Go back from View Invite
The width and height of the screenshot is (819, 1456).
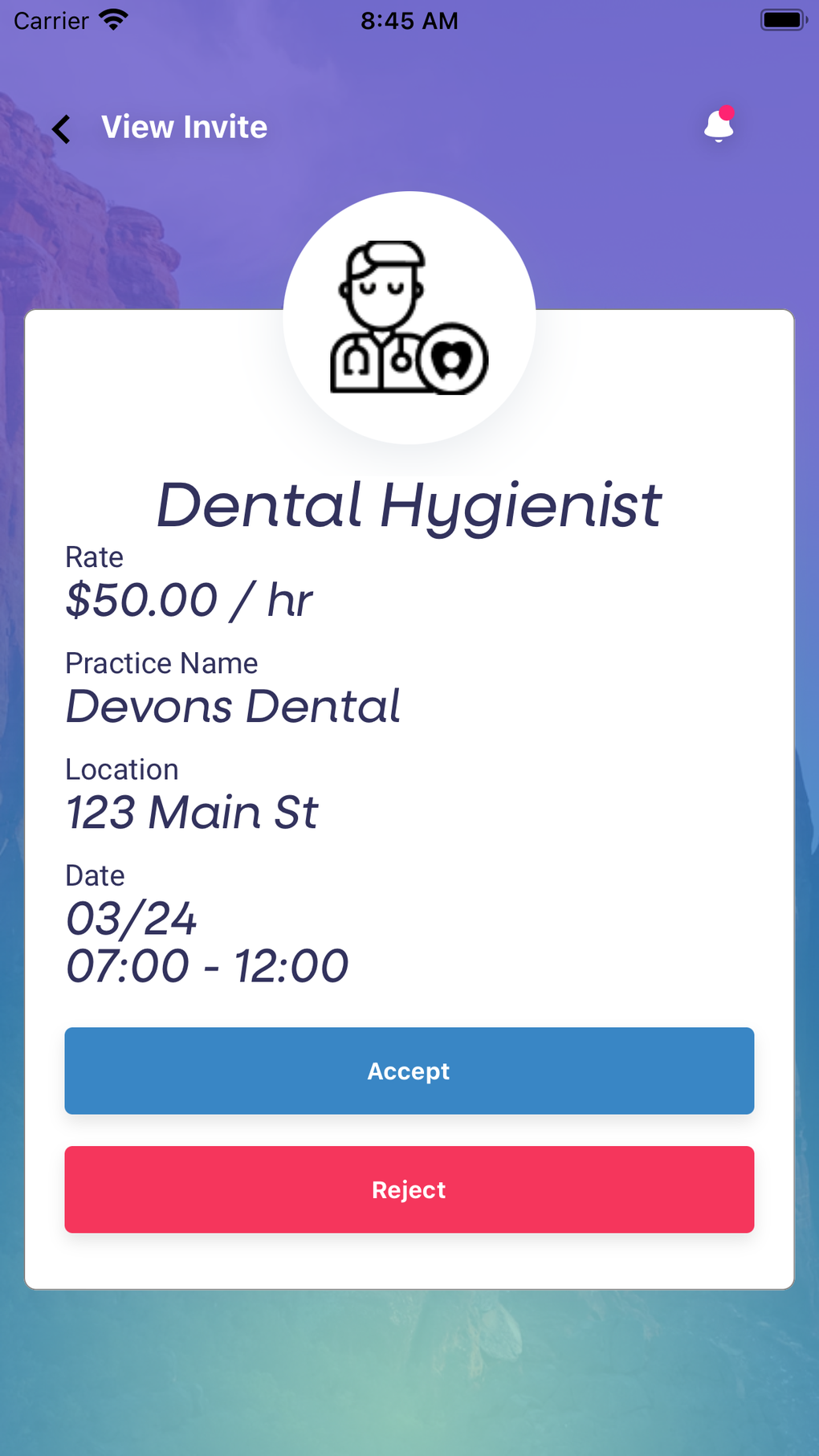coord(62,128)
